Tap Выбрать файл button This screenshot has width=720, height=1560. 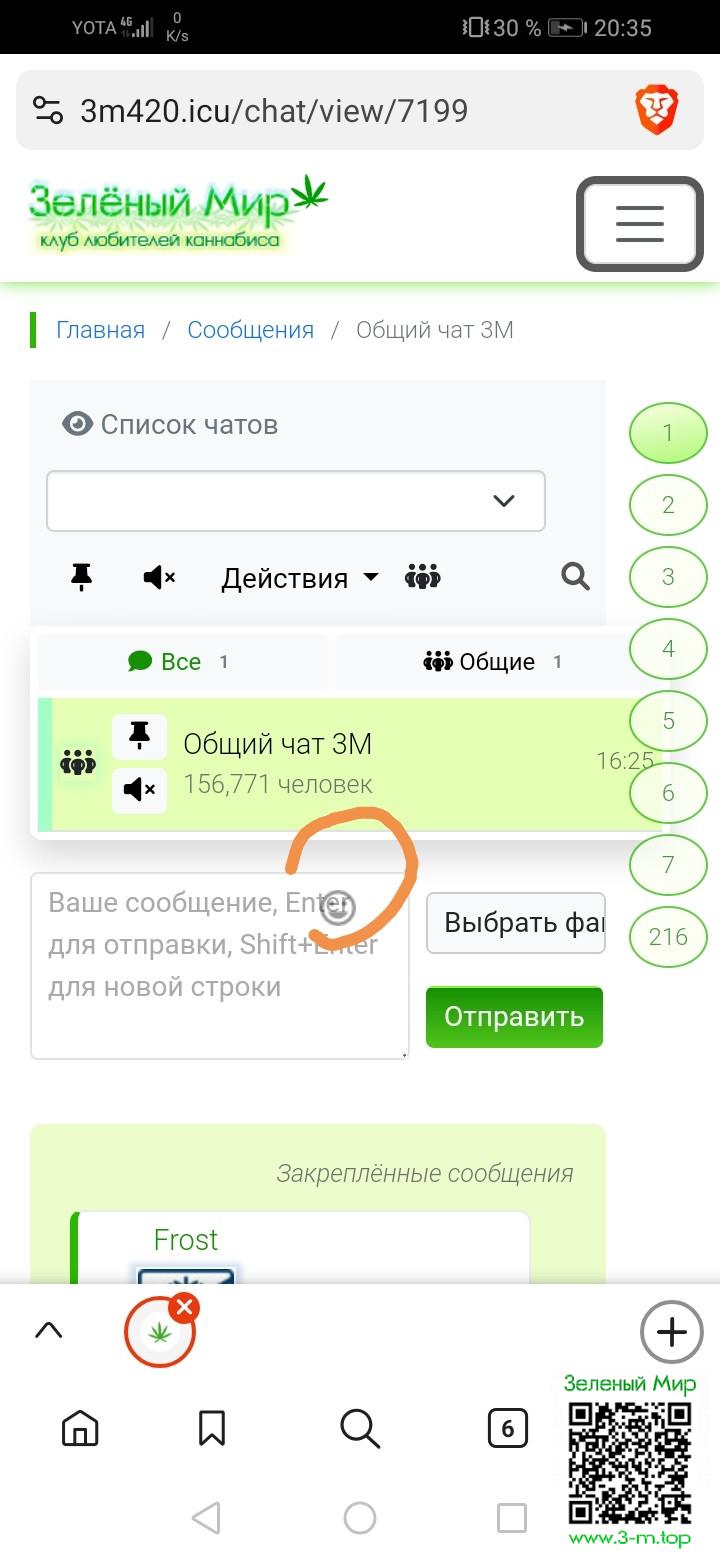point(515,922)
